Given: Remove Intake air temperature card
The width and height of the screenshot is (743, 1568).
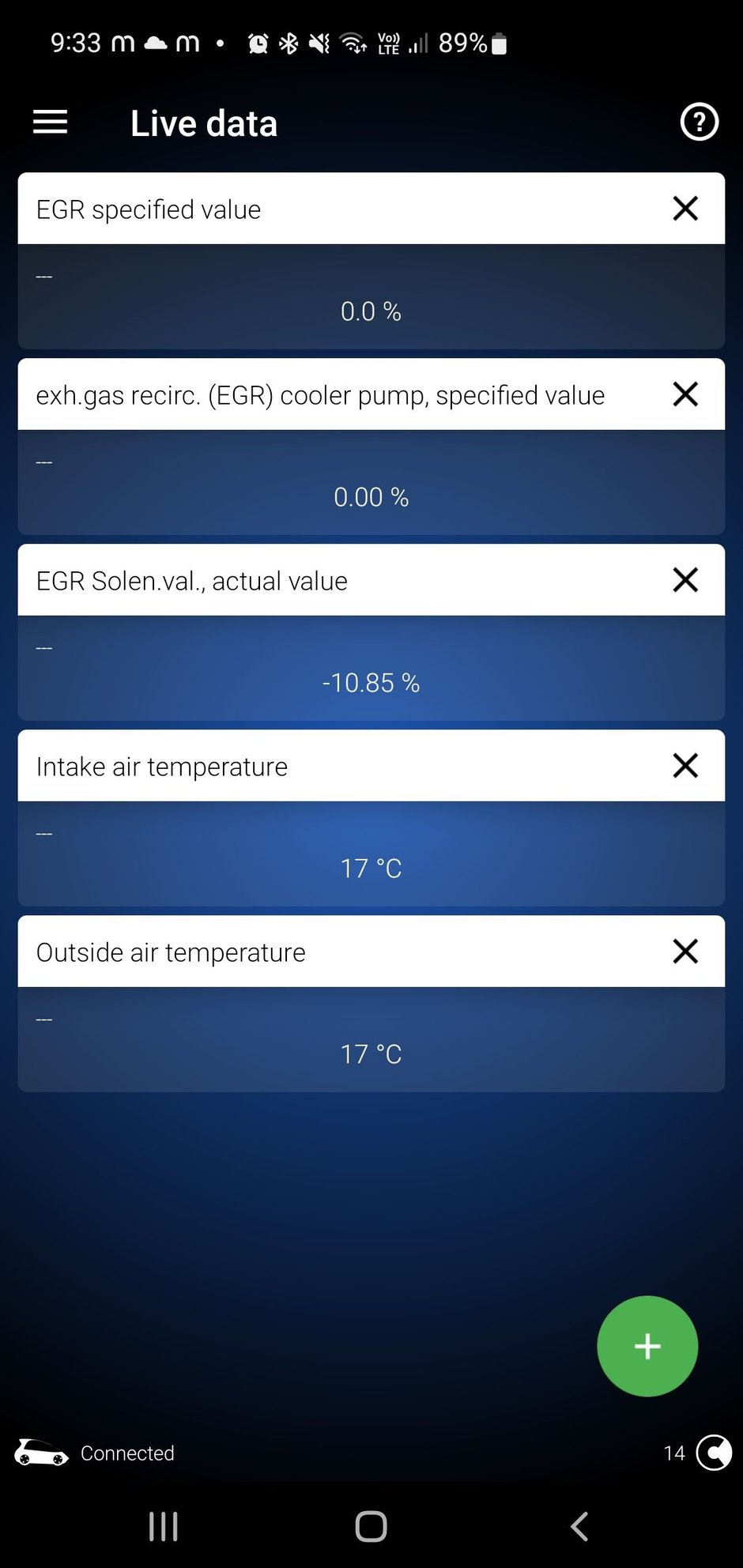Looking at the screenshot, I should pos(685,765).
